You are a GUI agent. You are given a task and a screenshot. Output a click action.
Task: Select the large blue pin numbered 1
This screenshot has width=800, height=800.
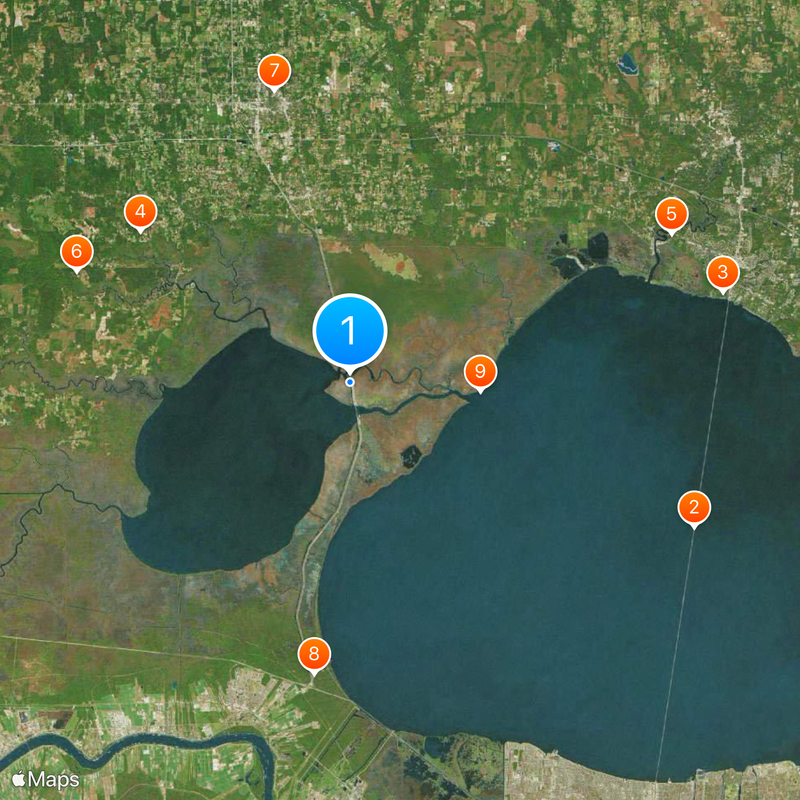pos(350,330)
